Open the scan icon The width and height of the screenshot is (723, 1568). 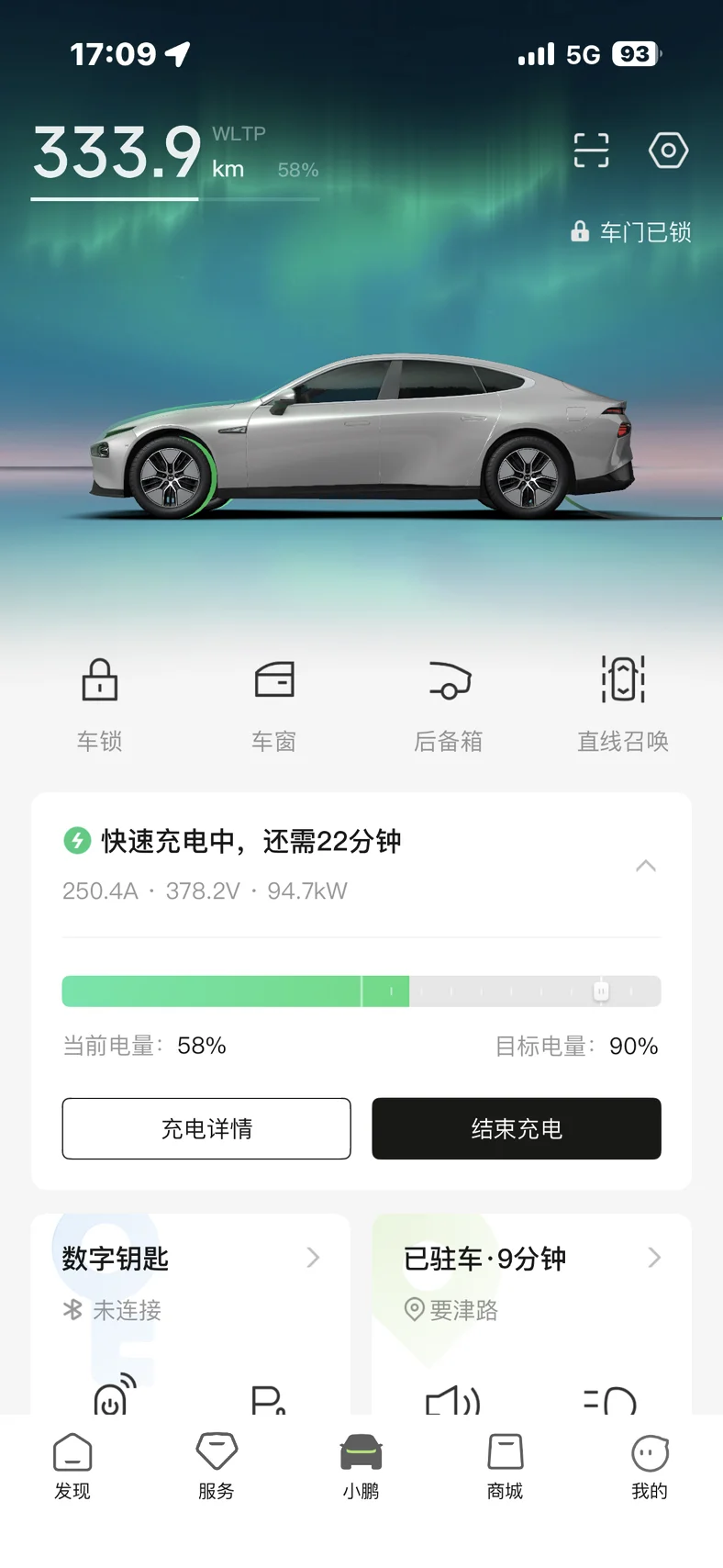point(591,151)
